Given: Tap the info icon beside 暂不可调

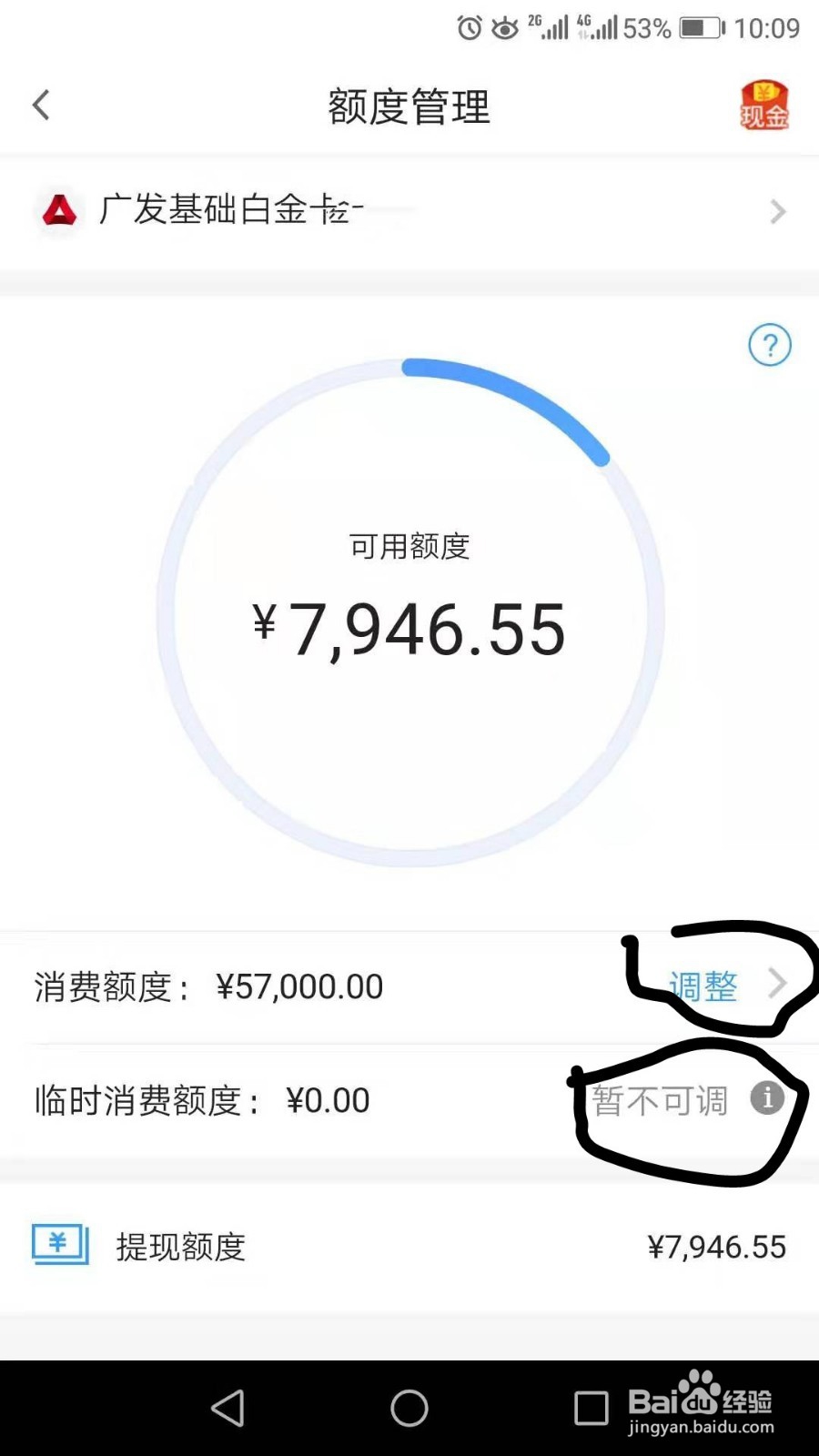Looking at the screenshot, I should coord(769,1098).
